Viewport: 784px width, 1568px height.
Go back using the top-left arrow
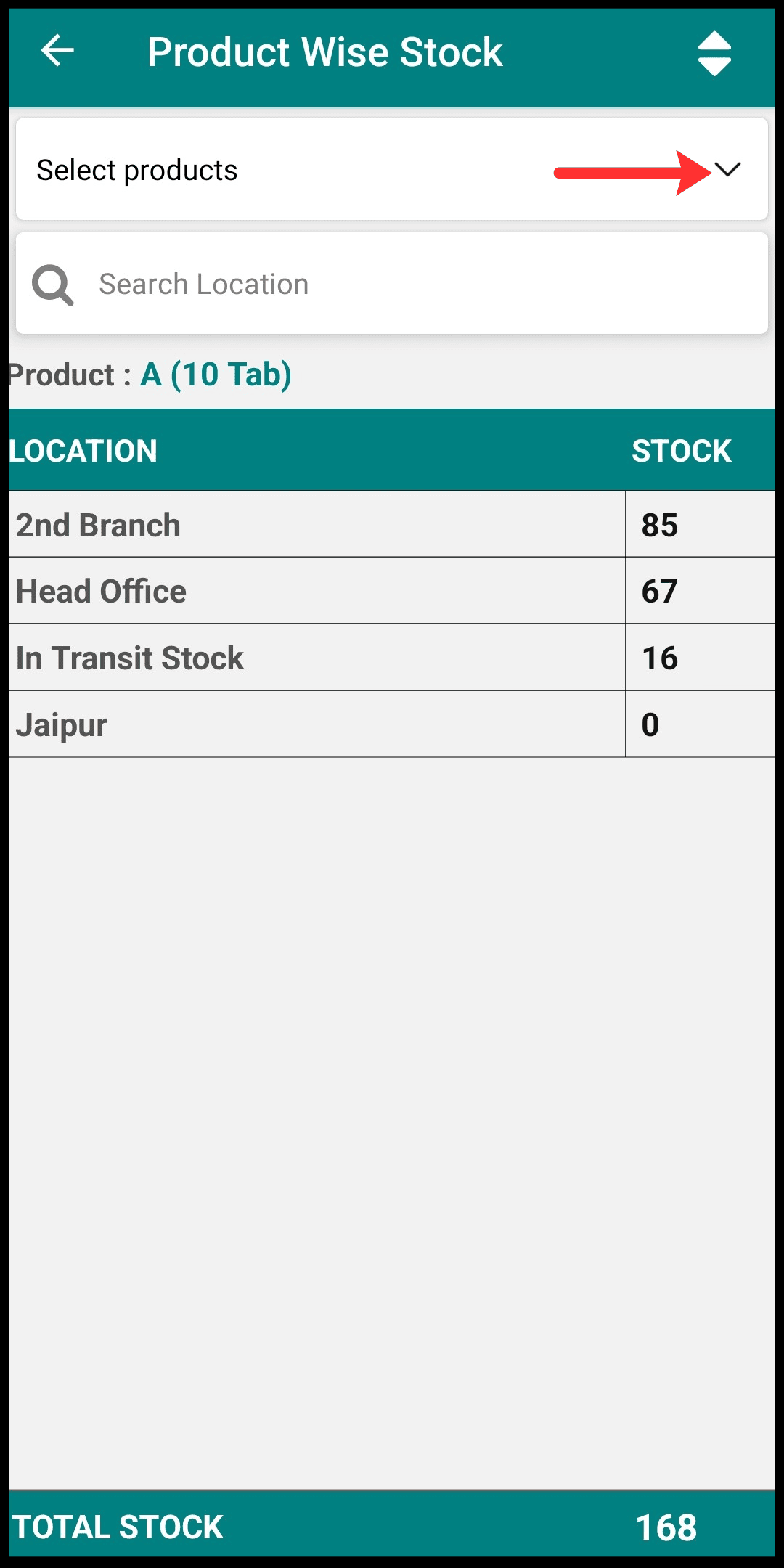[57, 51]
